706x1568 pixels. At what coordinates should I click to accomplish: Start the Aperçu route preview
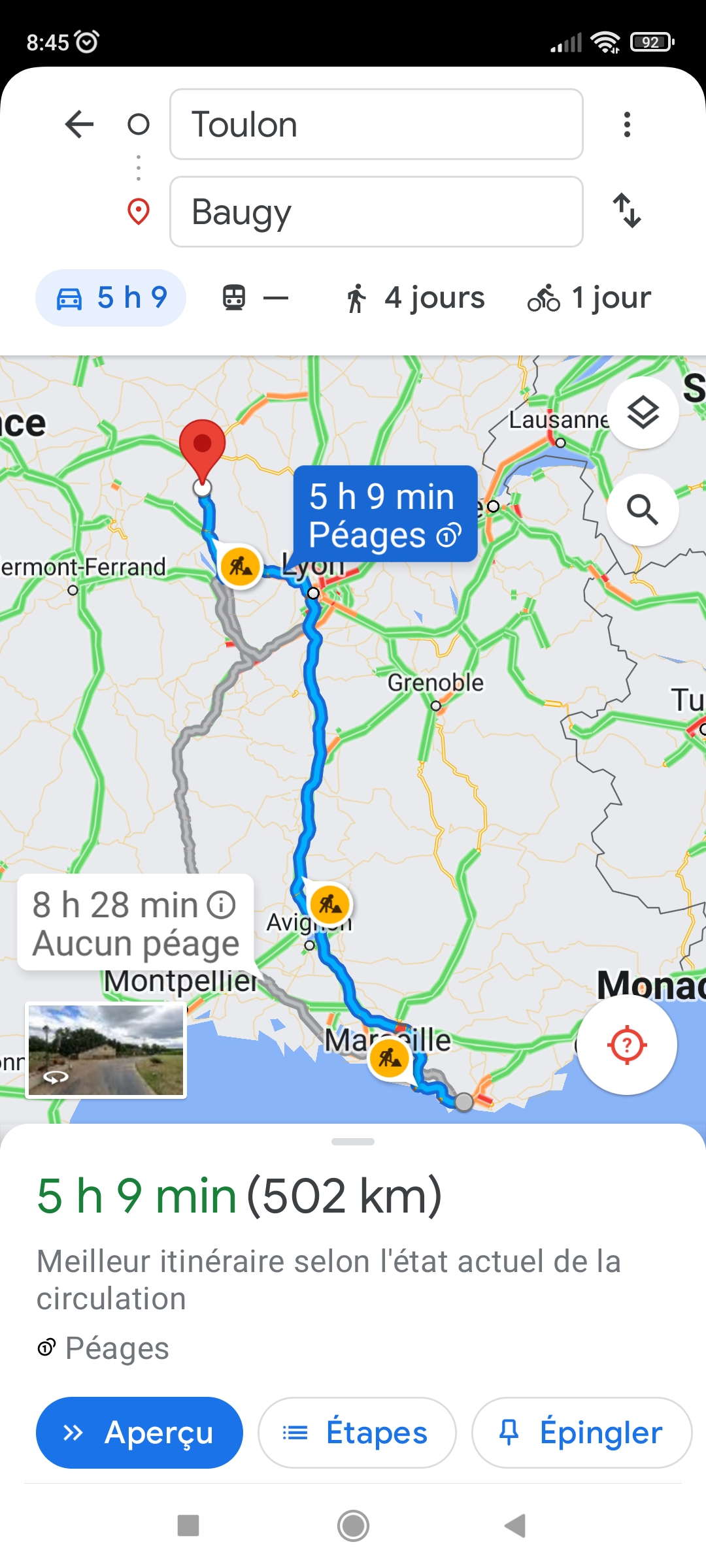click(x=139, y=1433)
